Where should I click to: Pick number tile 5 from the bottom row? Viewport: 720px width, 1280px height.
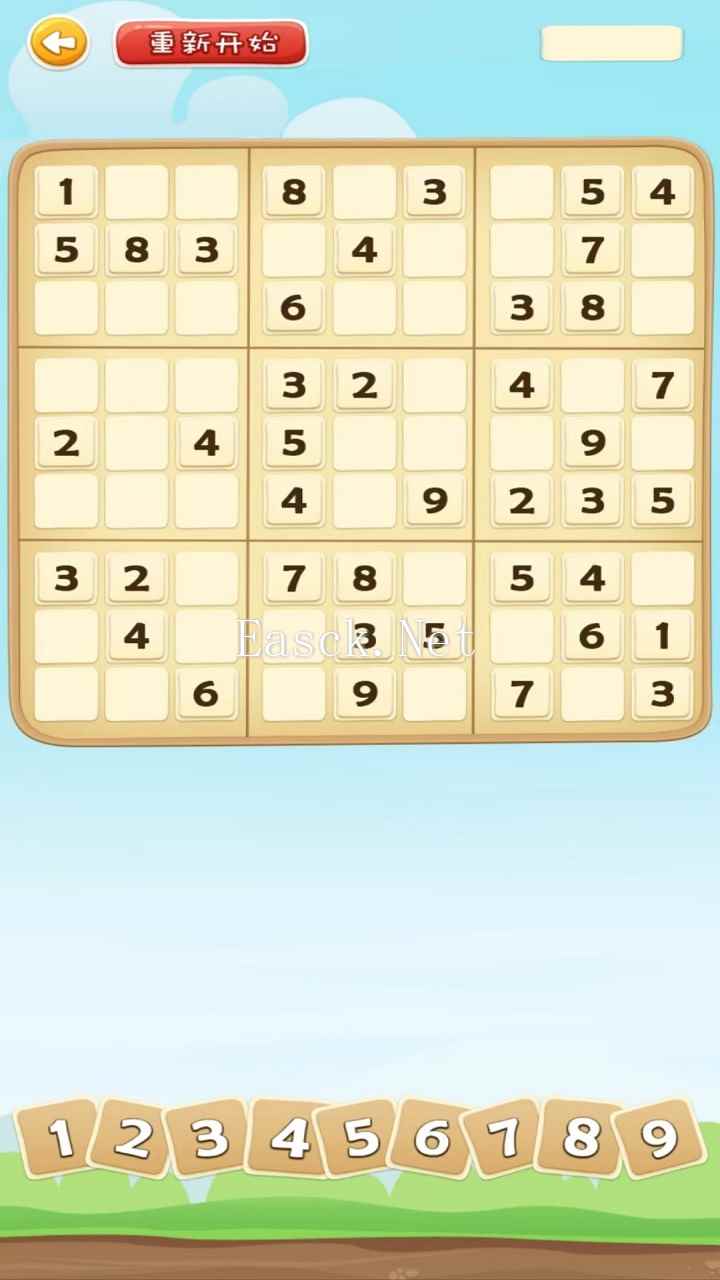[360, 1138]
